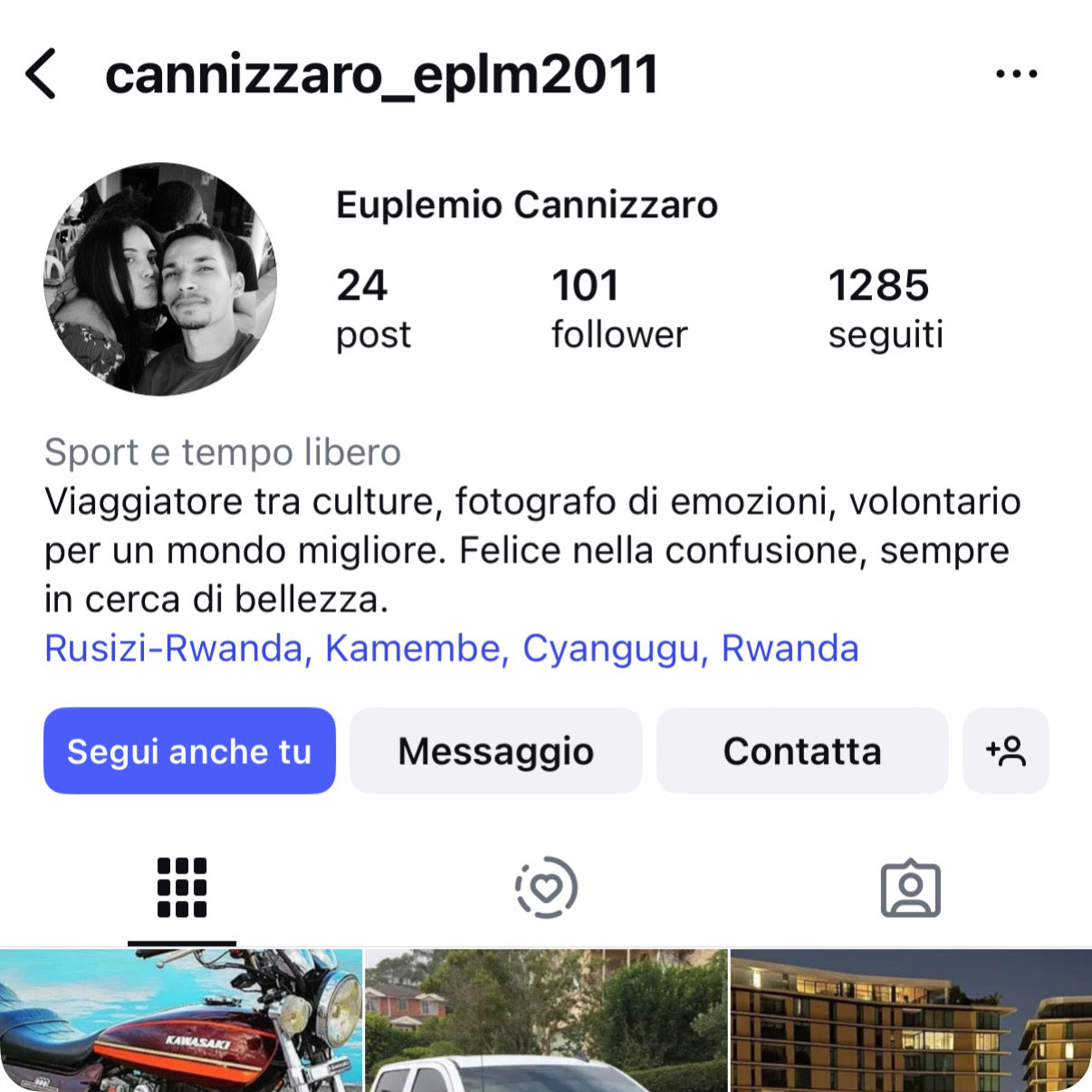Tap the Segui anche tu button

tap(189, 751)
